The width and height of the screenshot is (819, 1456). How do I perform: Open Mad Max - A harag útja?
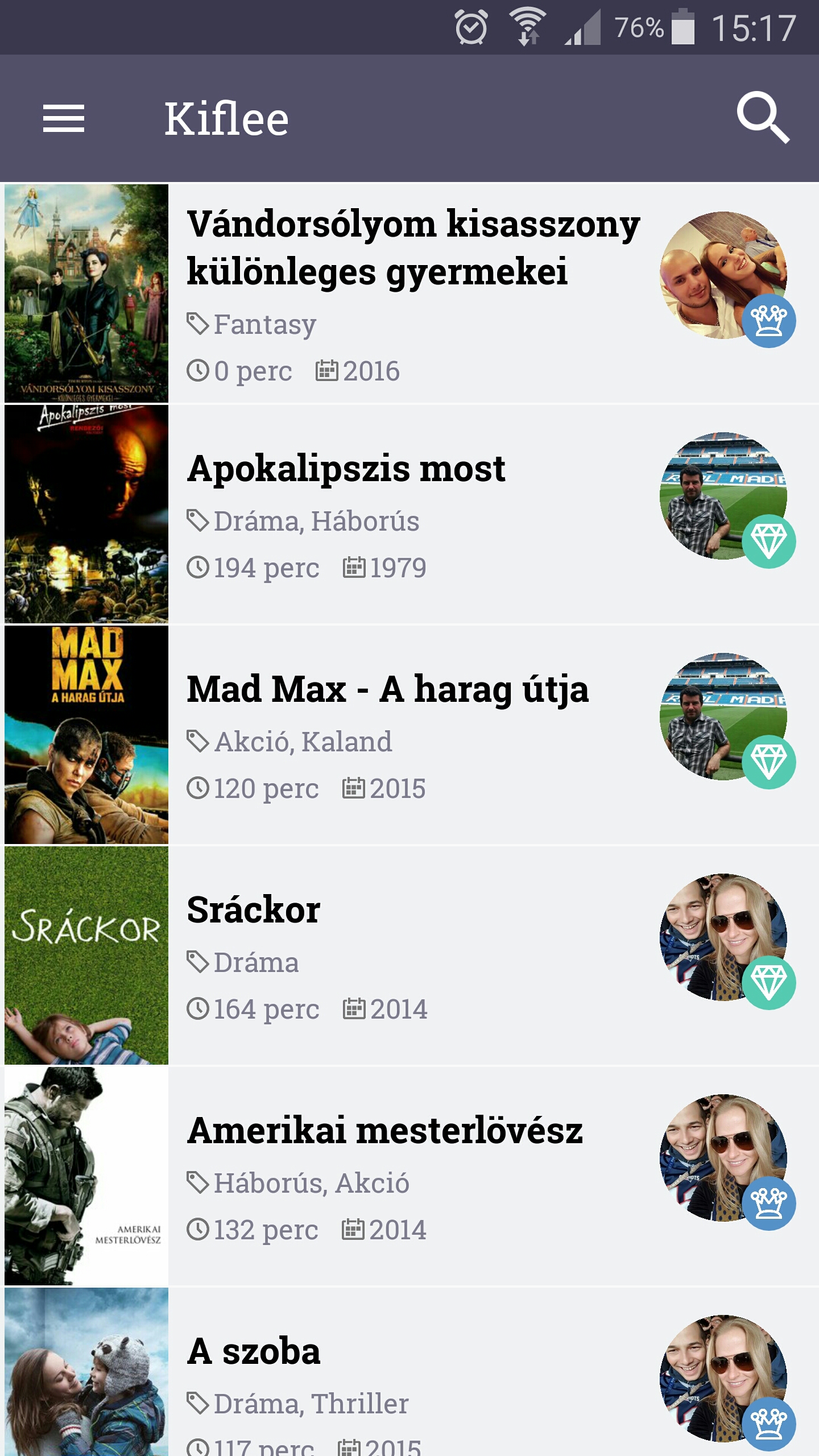pyautogui.click(x=387, y=689)
